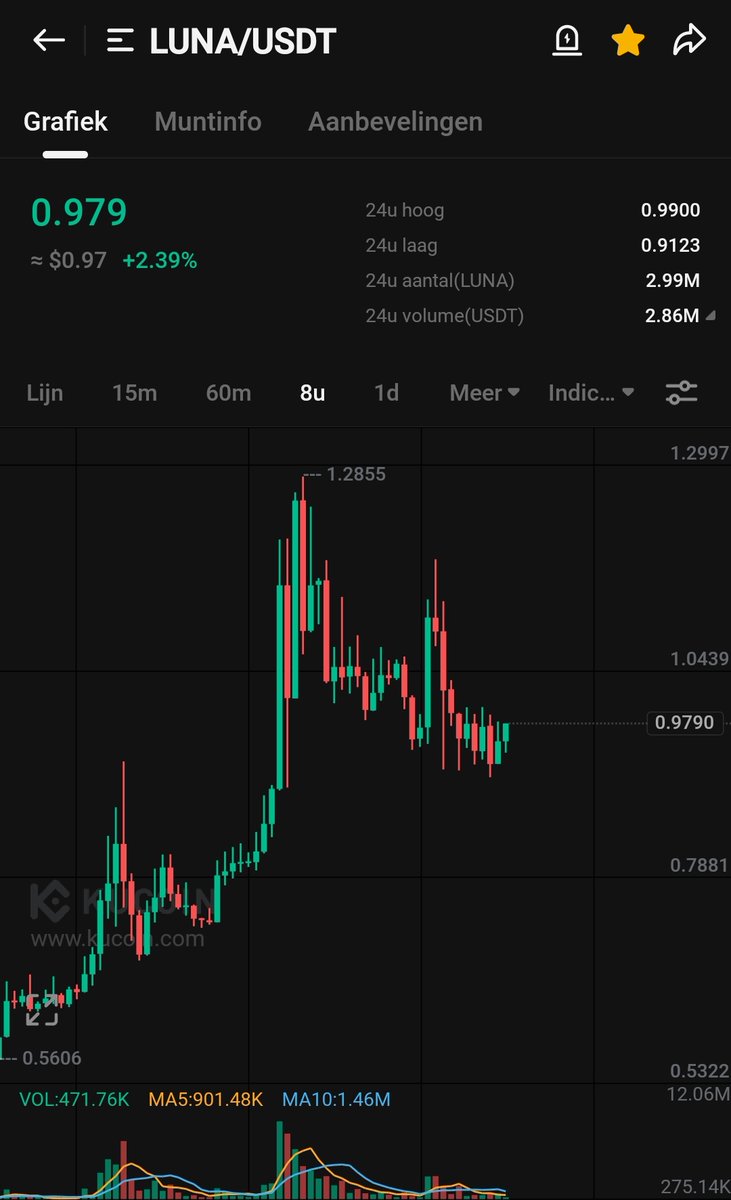Open the LUNA/USDT pair list menu
The image size is (731, 1200).
pos(121,41)
